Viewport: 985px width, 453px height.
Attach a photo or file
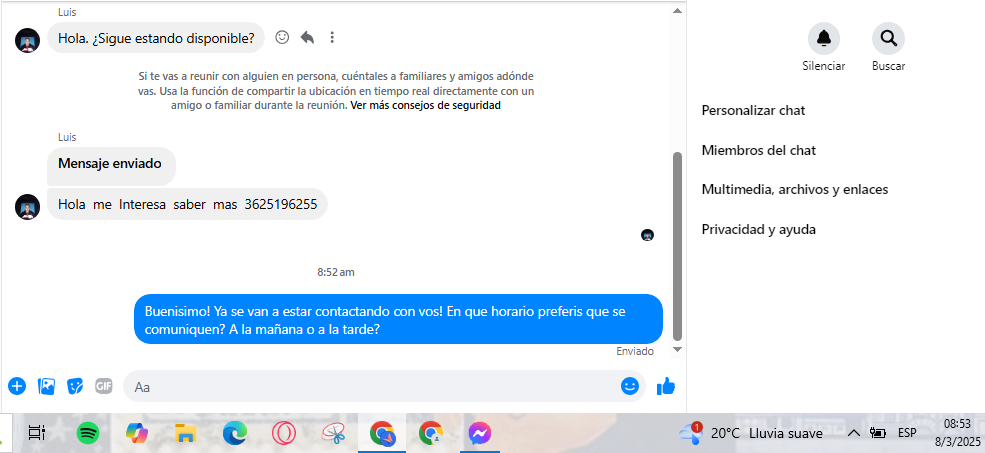coord(46,386)
